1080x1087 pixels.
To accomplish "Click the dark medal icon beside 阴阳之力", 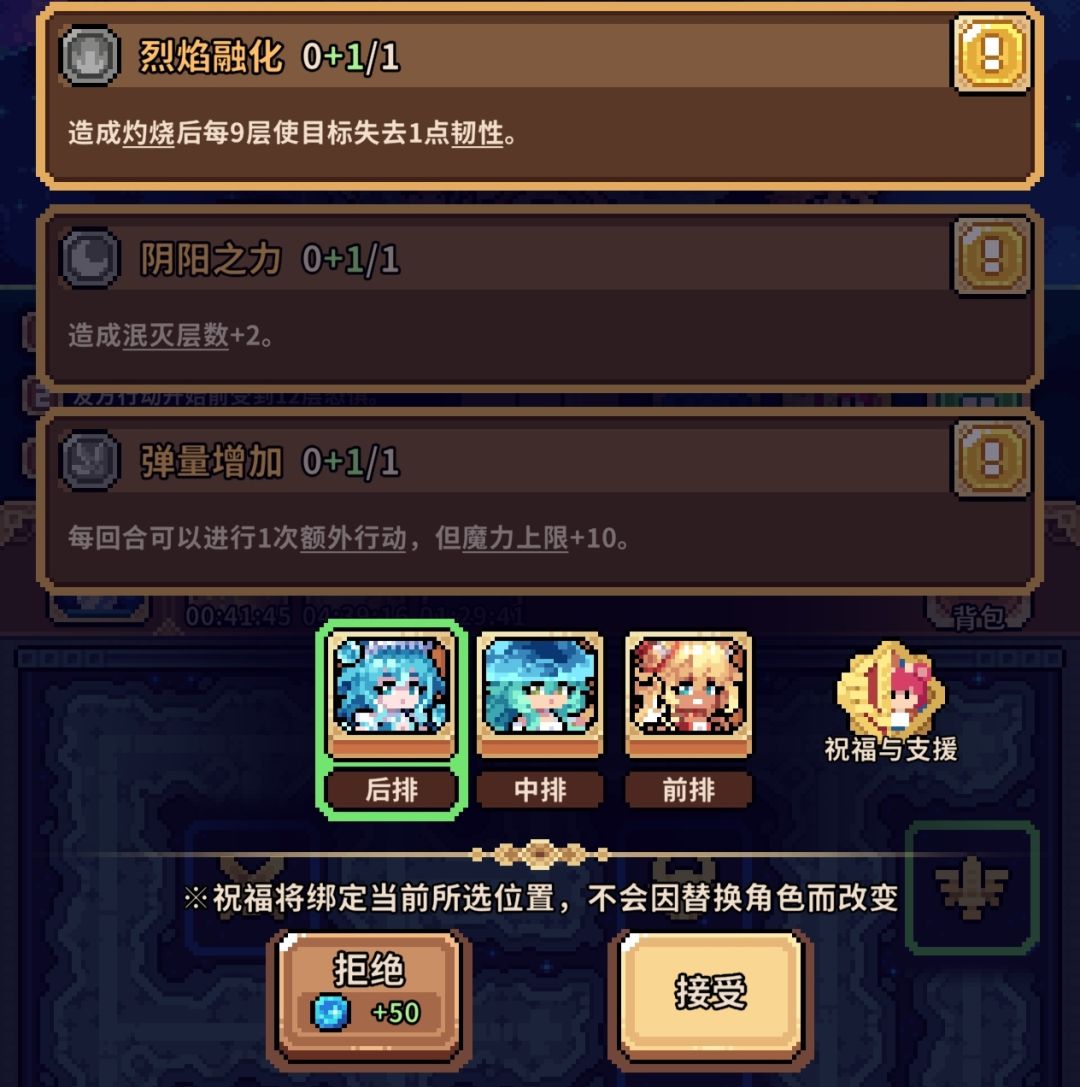I will 88,258.
